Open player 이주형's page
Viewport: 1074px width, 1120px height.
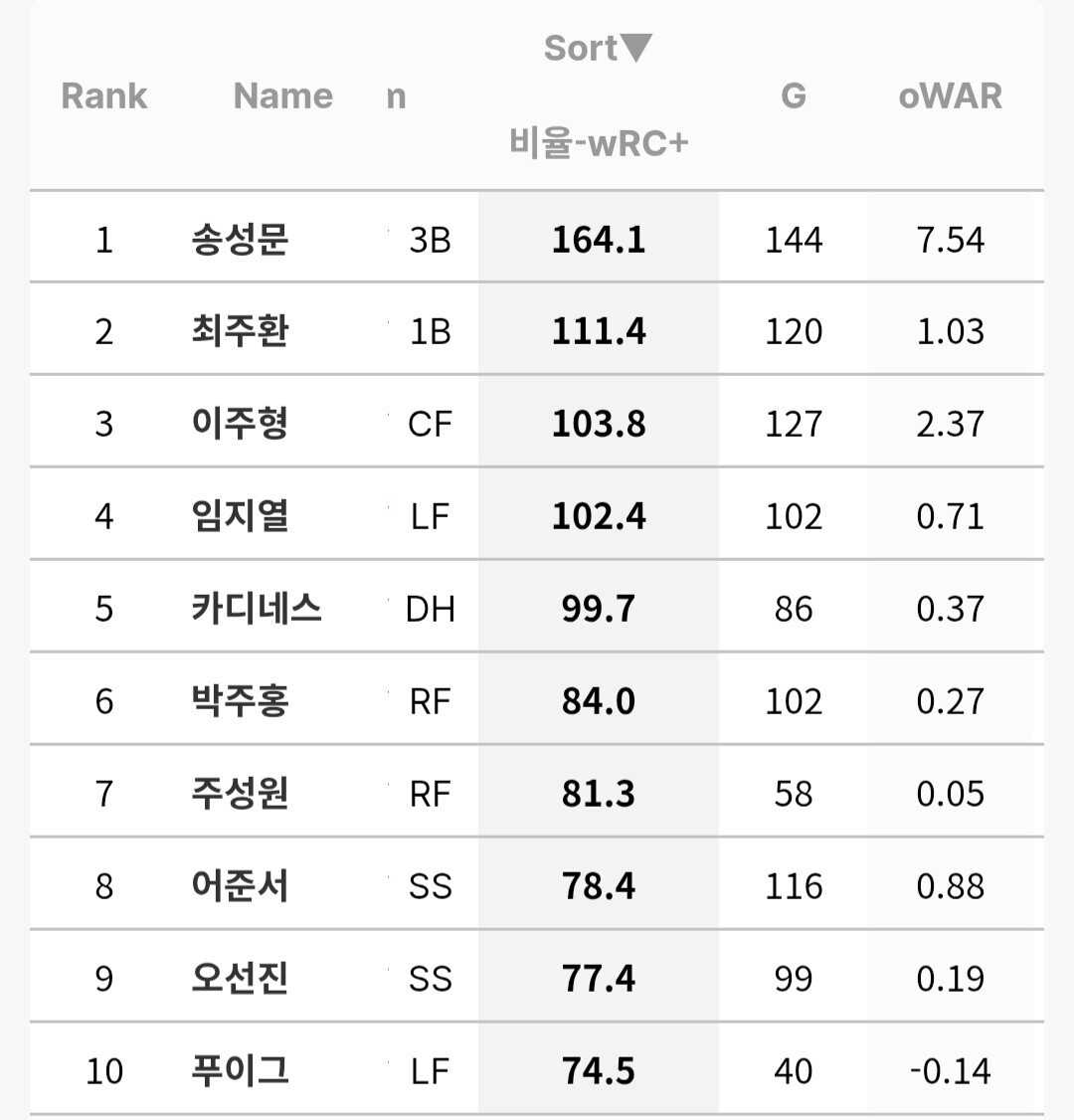[240, 423]
